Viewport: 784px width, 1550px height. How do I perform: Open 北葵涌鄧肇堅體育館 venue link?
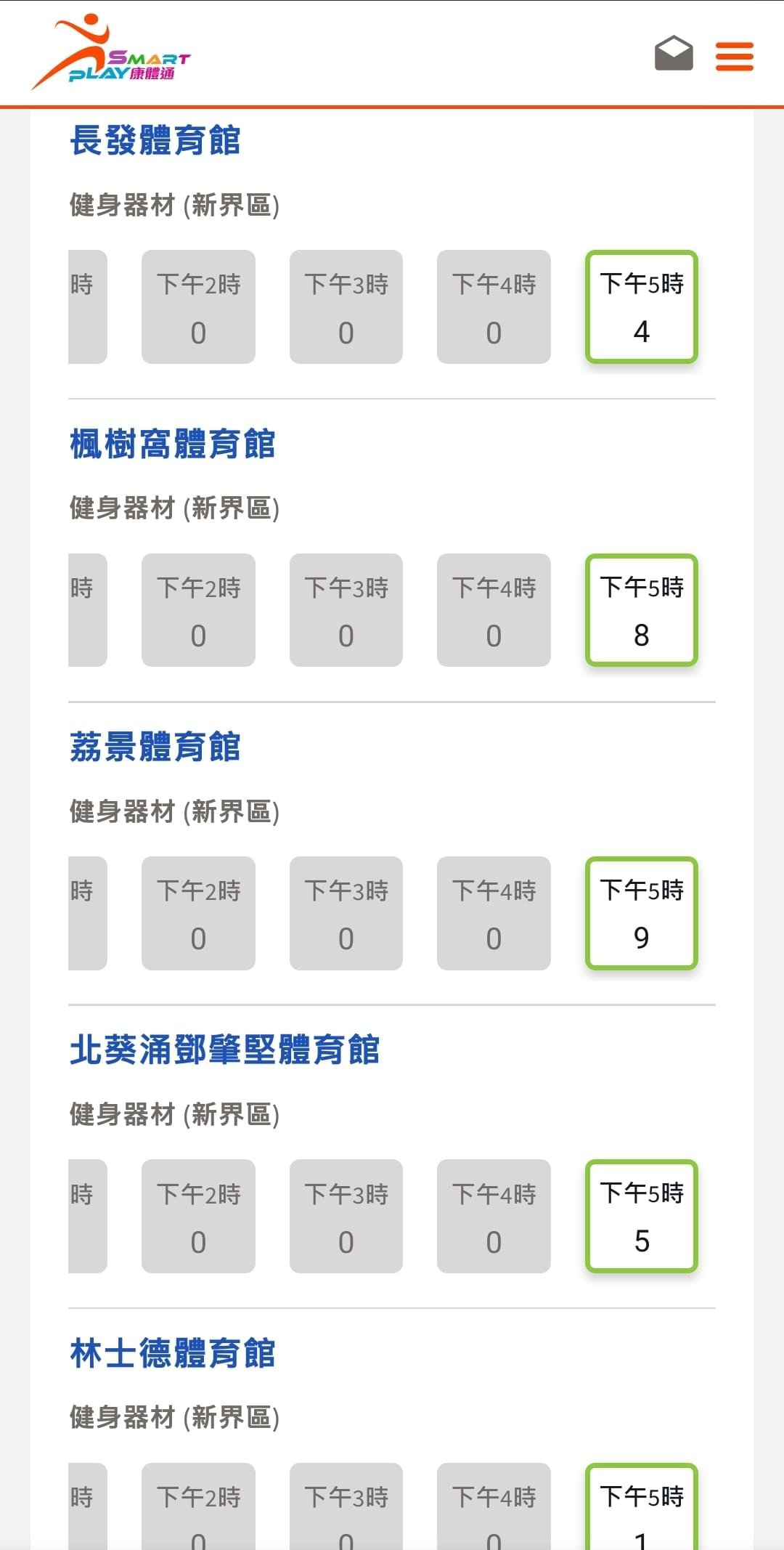[225, 1050]
